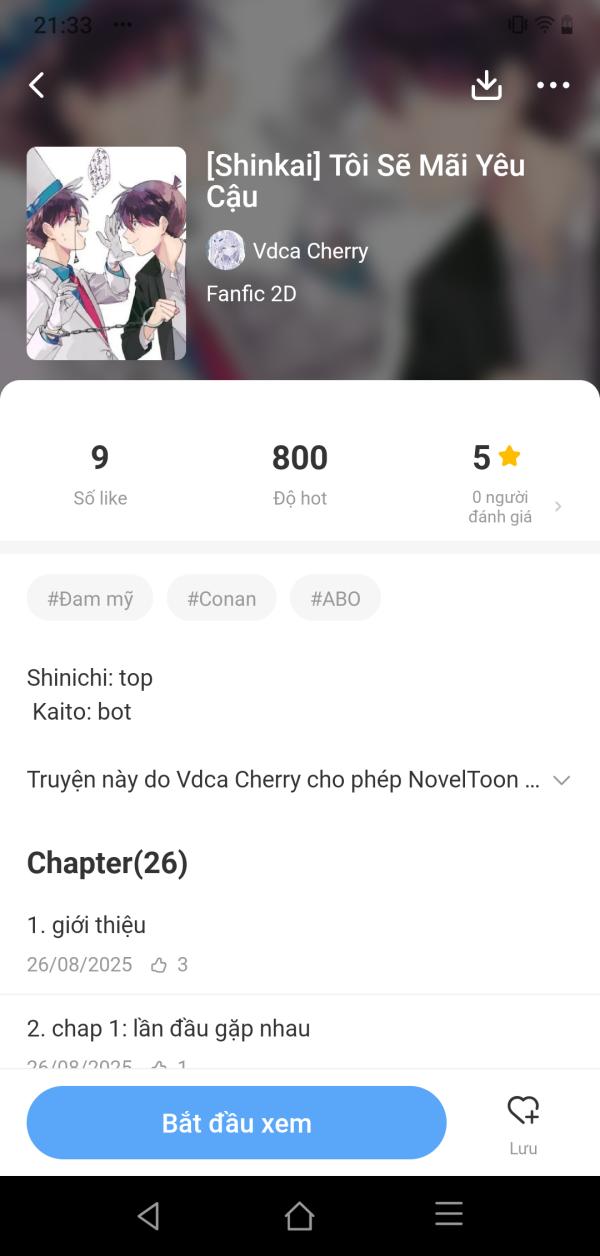Screen dimensions: 600x1256
Task: Return to the system home screen
Action: 299,1215
